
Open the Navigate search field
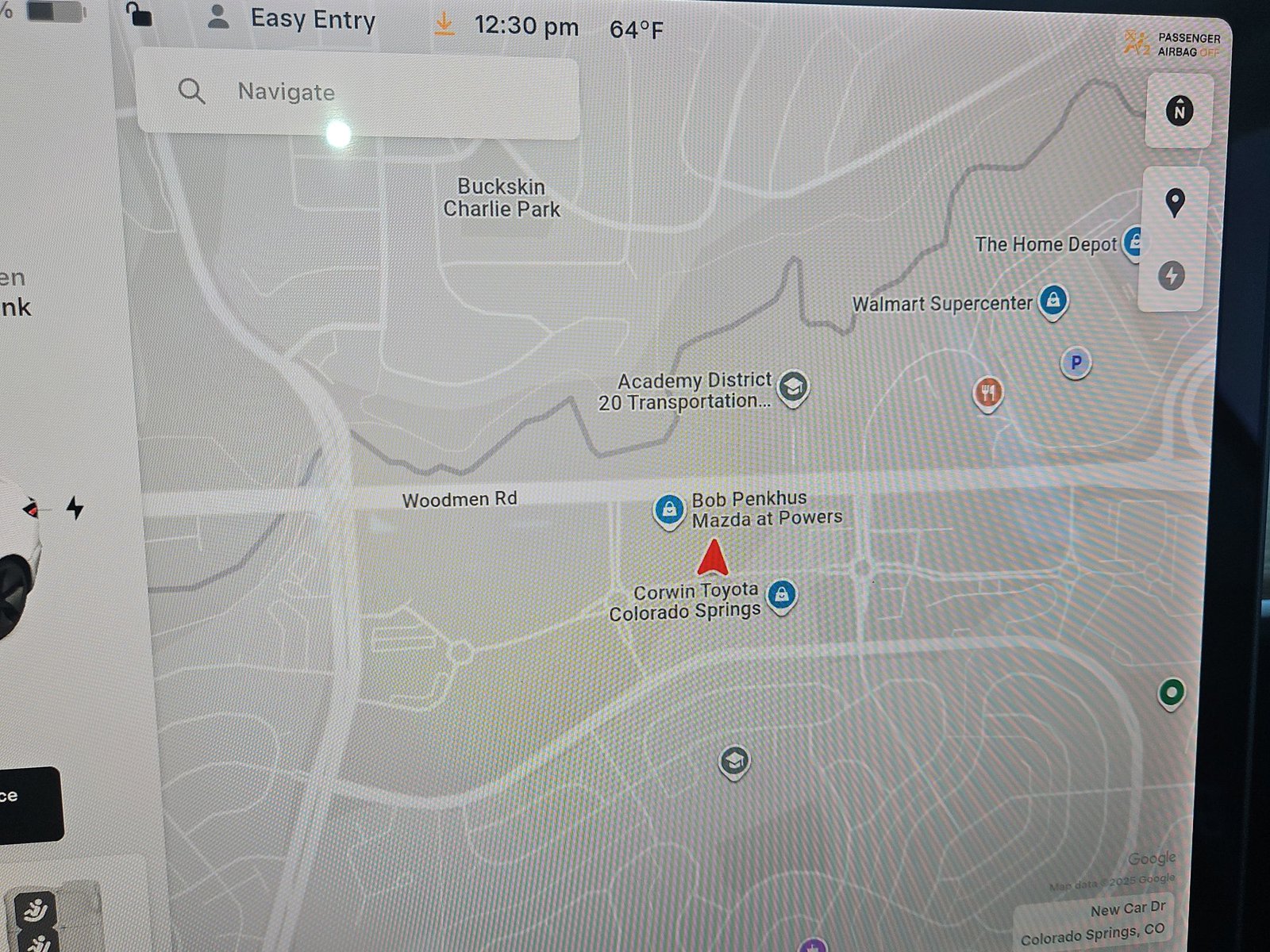pyautogui.click(x=357, y=93)
